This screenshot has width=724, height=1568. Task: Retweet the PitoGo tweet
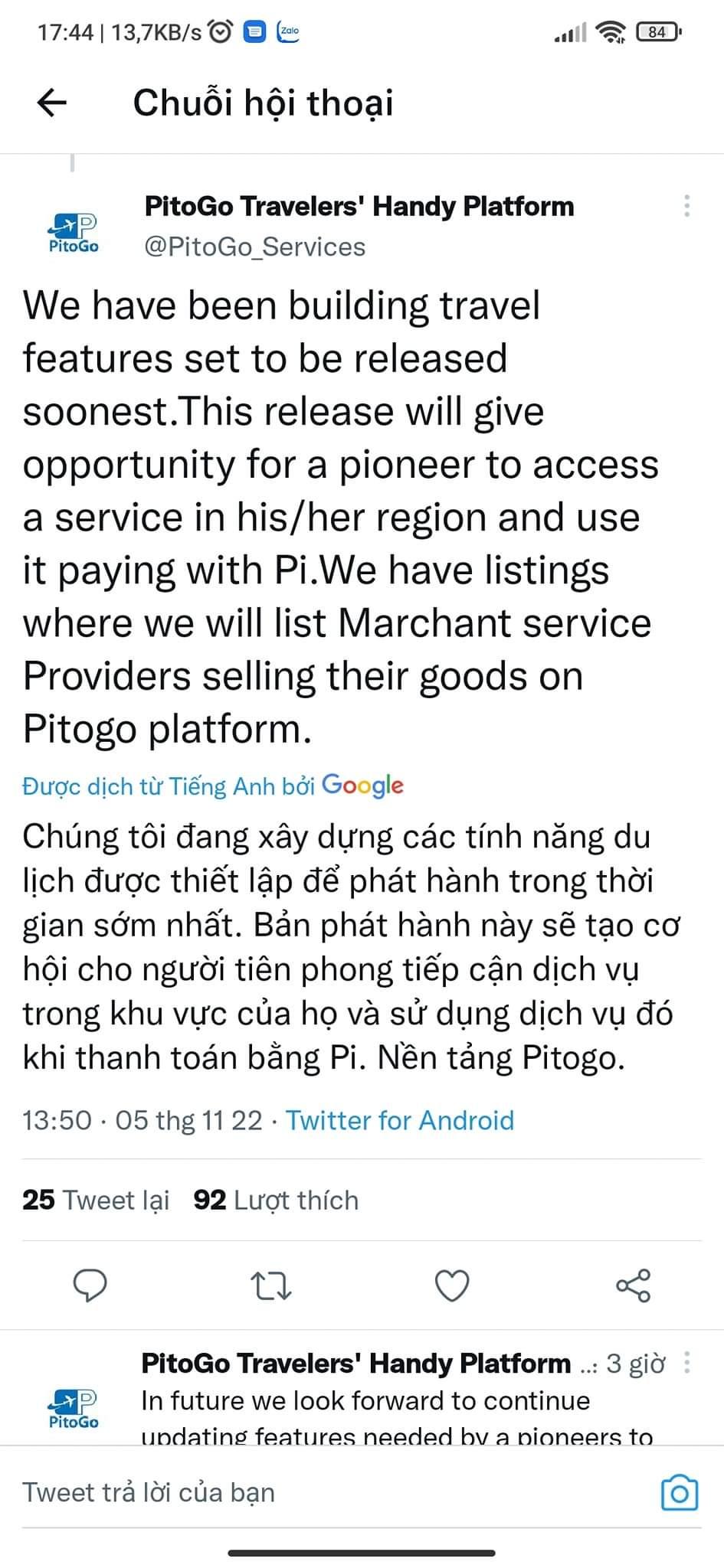coord(271,1285)
